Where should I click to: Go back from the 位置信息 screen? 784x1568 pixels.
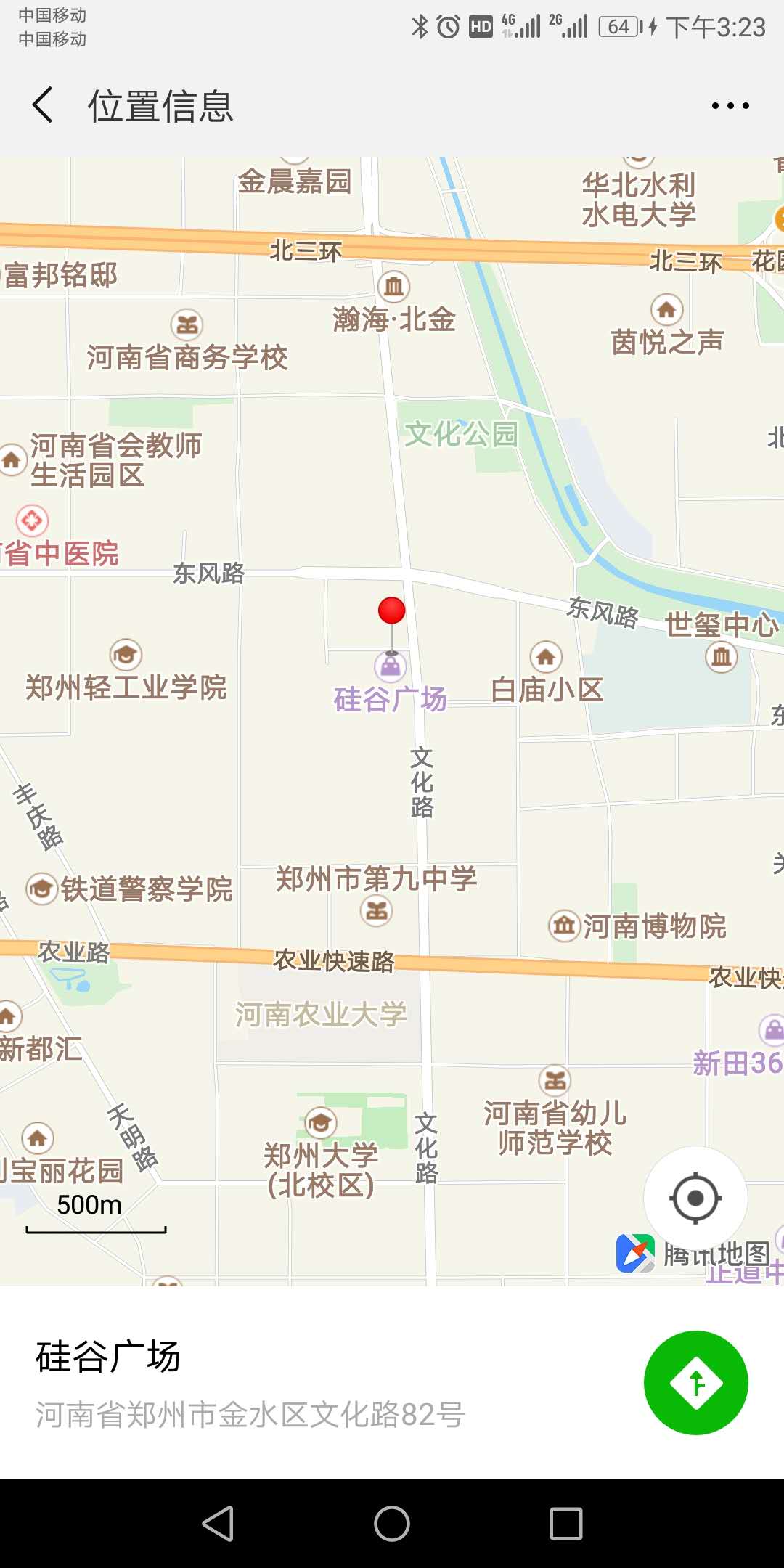pyautogui.click(x=44, y=105)
